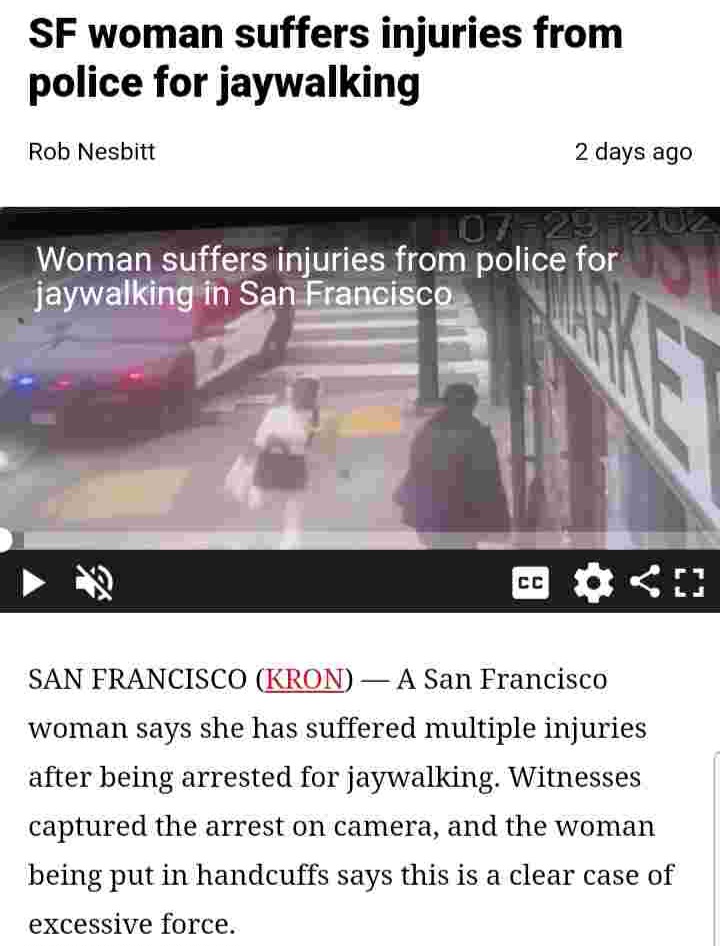Screen dimensions: 720x946
Task: Turn on closed captions
Action: tap(530, 583)
